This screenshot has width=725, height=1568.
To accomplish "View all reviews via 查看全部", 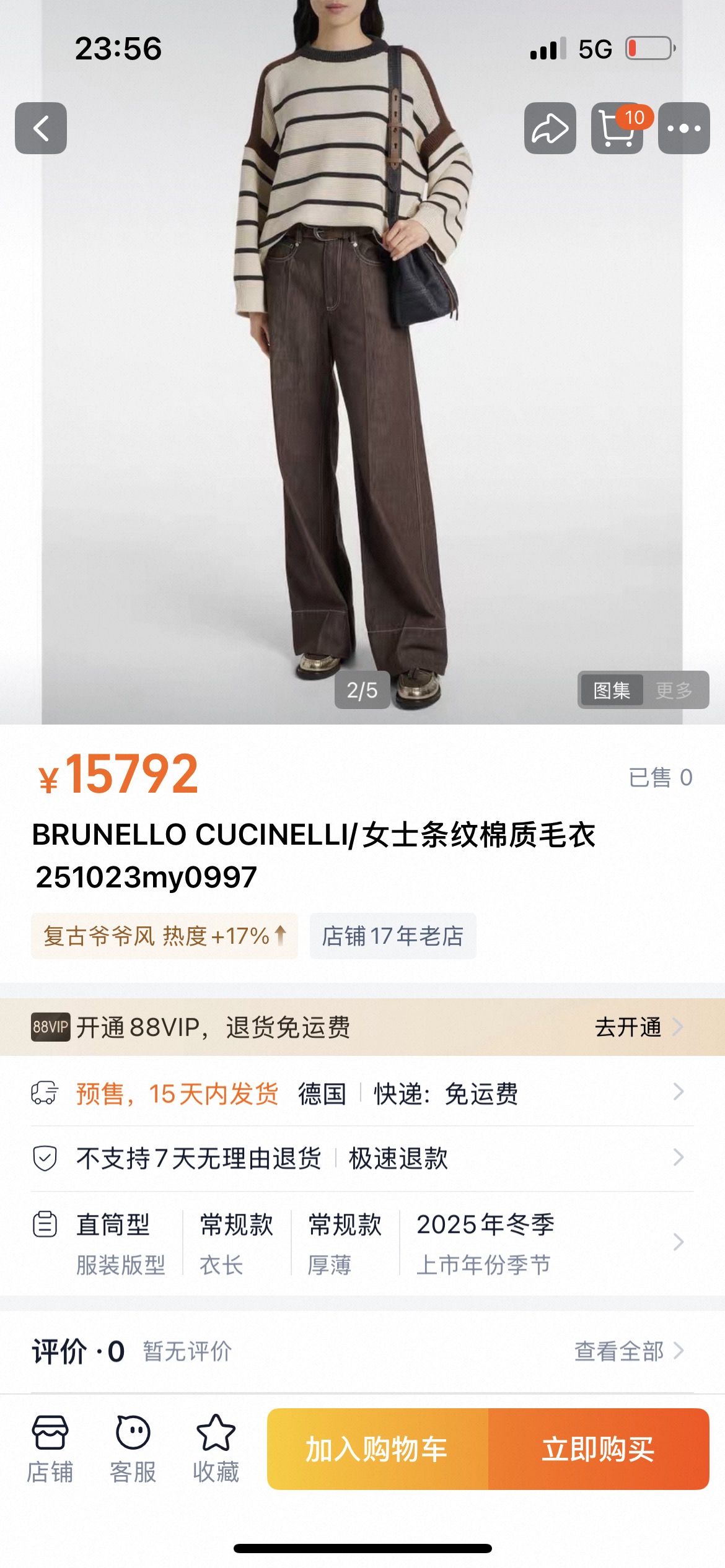I will coord(628,1351).
